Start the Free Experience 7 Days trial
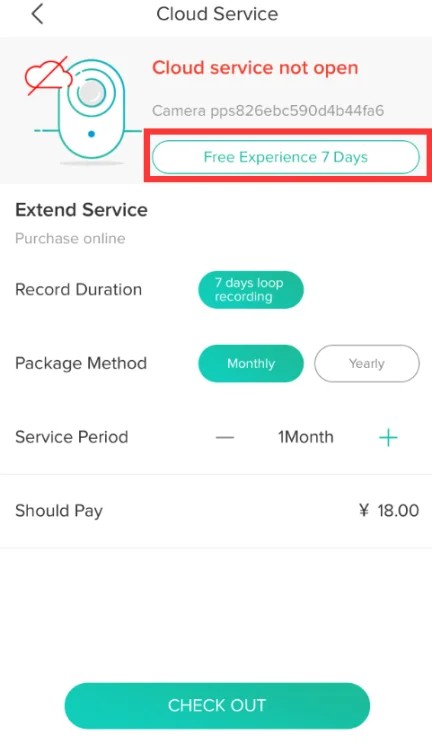Screen dimensions: 432x744 pyautogui.click(x=286, y=157)
